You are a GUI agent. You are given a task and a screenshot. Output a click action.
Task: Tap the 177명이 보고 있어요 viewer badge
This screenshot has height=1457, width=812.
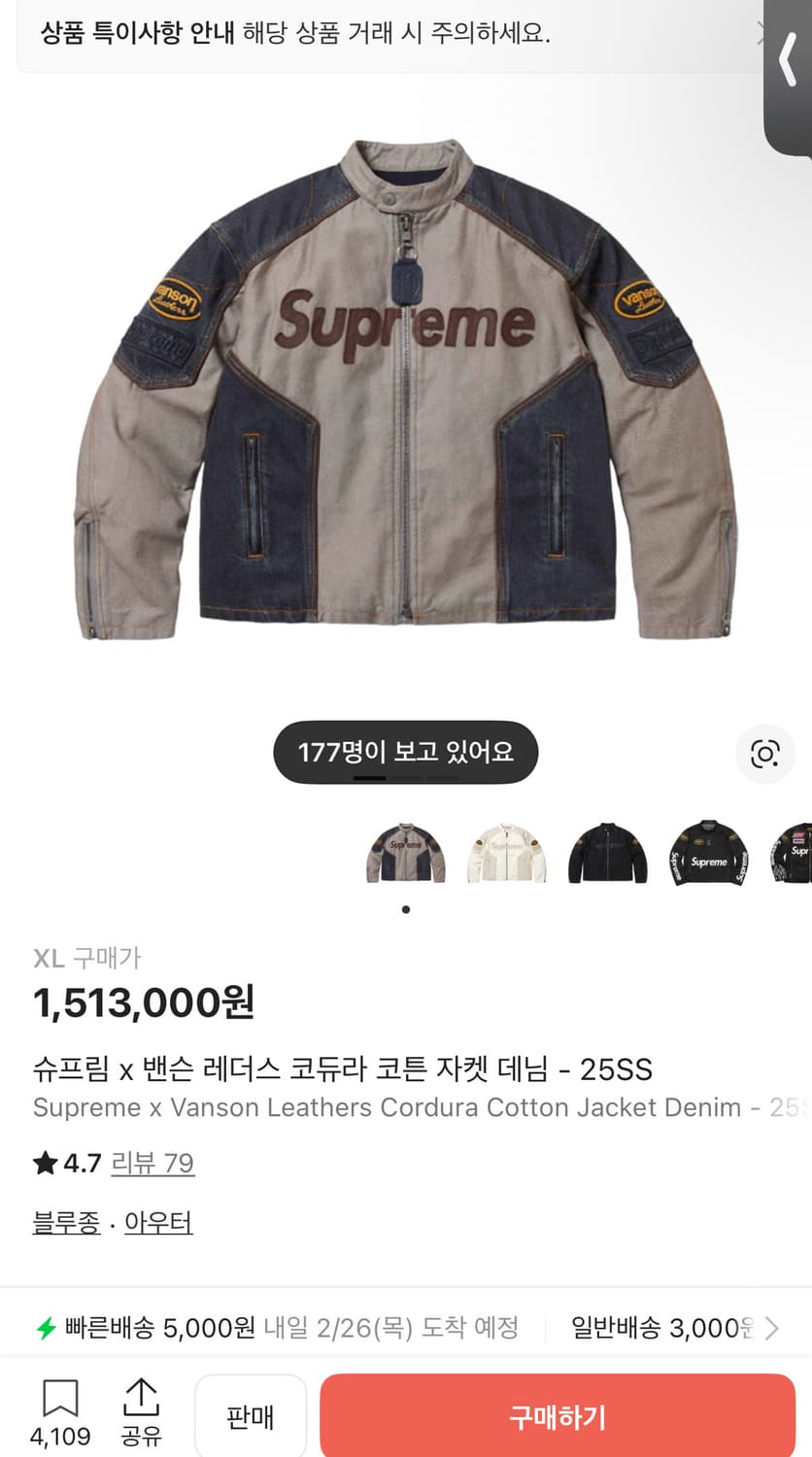405,752
